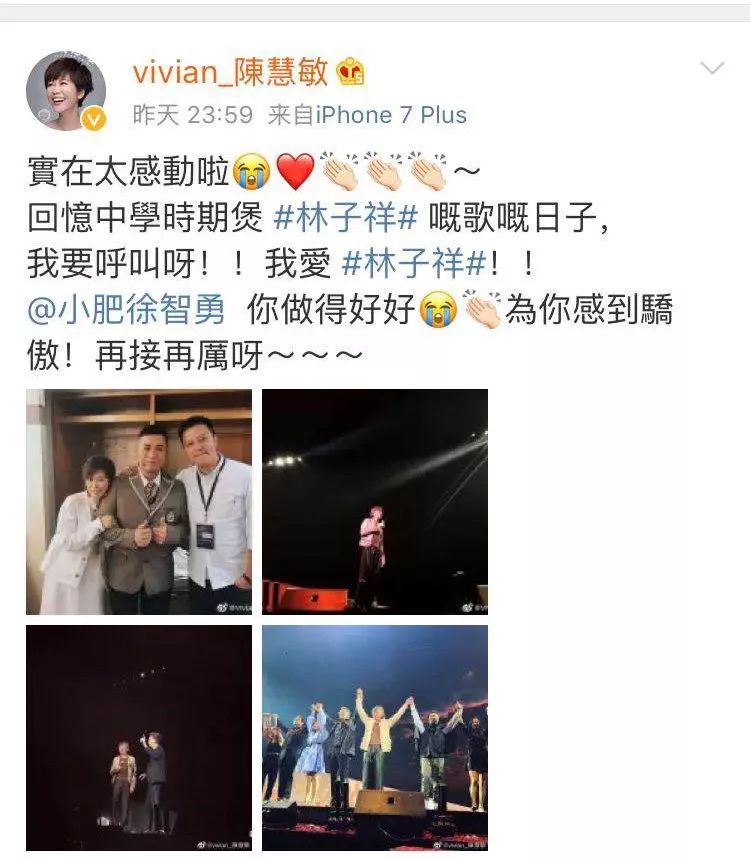Open the #林子祥# hashtag after 我愛
750x860 pixels.
[414, 264]
